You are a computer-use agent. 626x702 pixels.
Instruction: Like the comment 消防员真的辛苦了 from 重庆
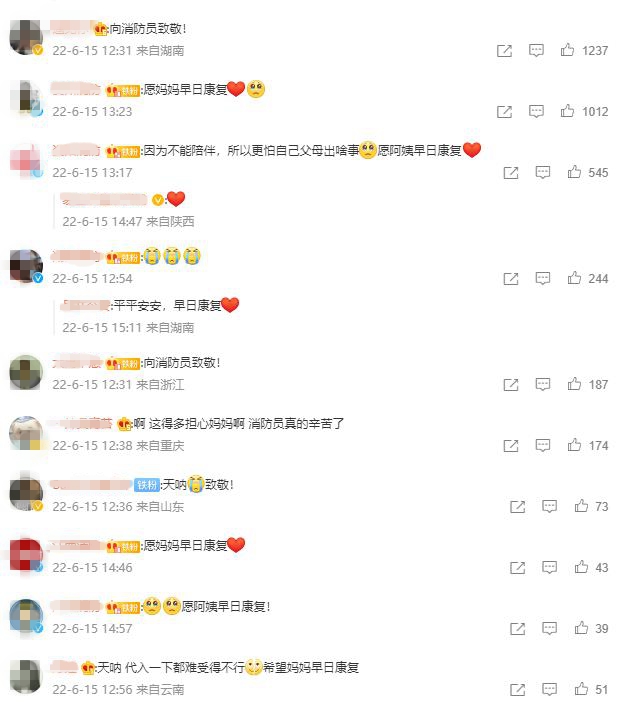574,445
